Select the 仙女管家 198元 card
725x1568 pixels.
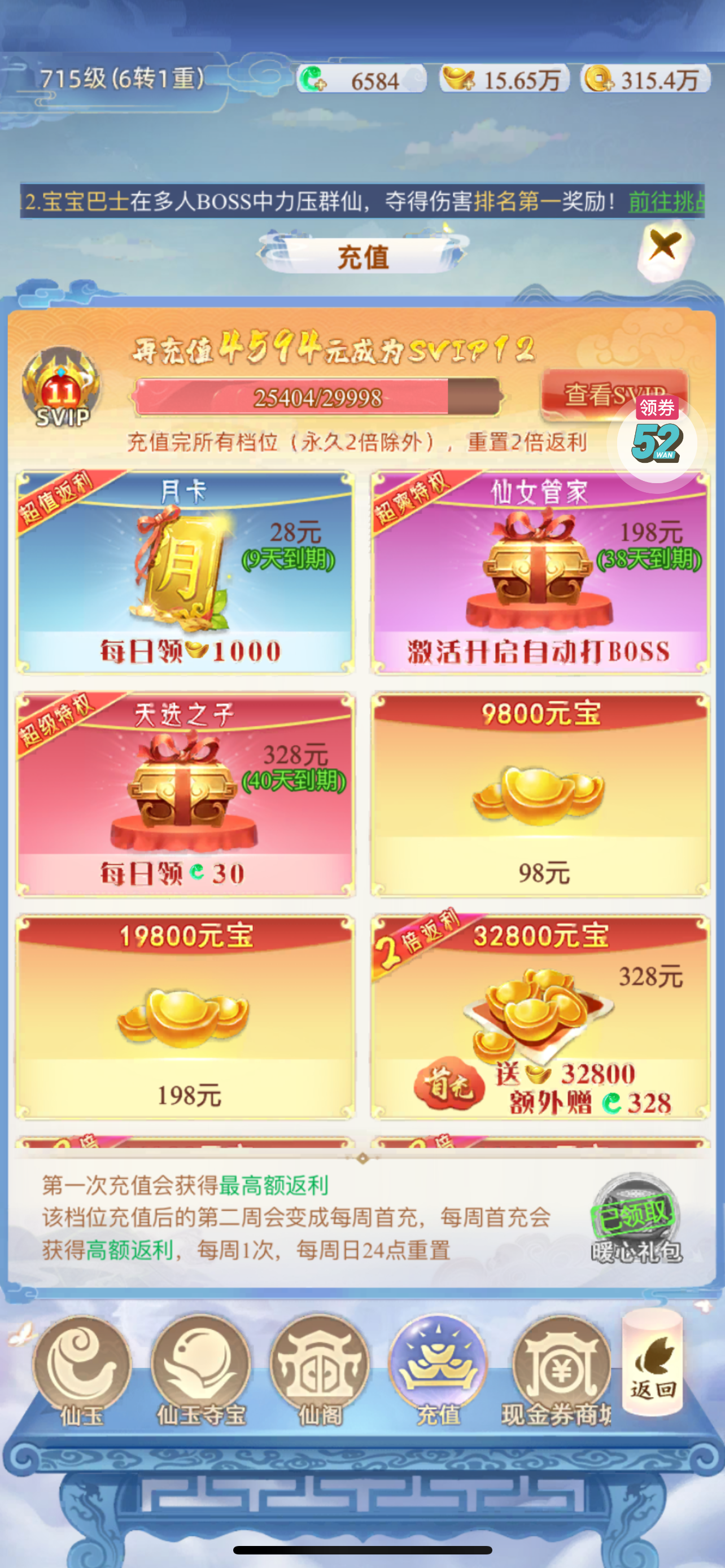[540, 572]
